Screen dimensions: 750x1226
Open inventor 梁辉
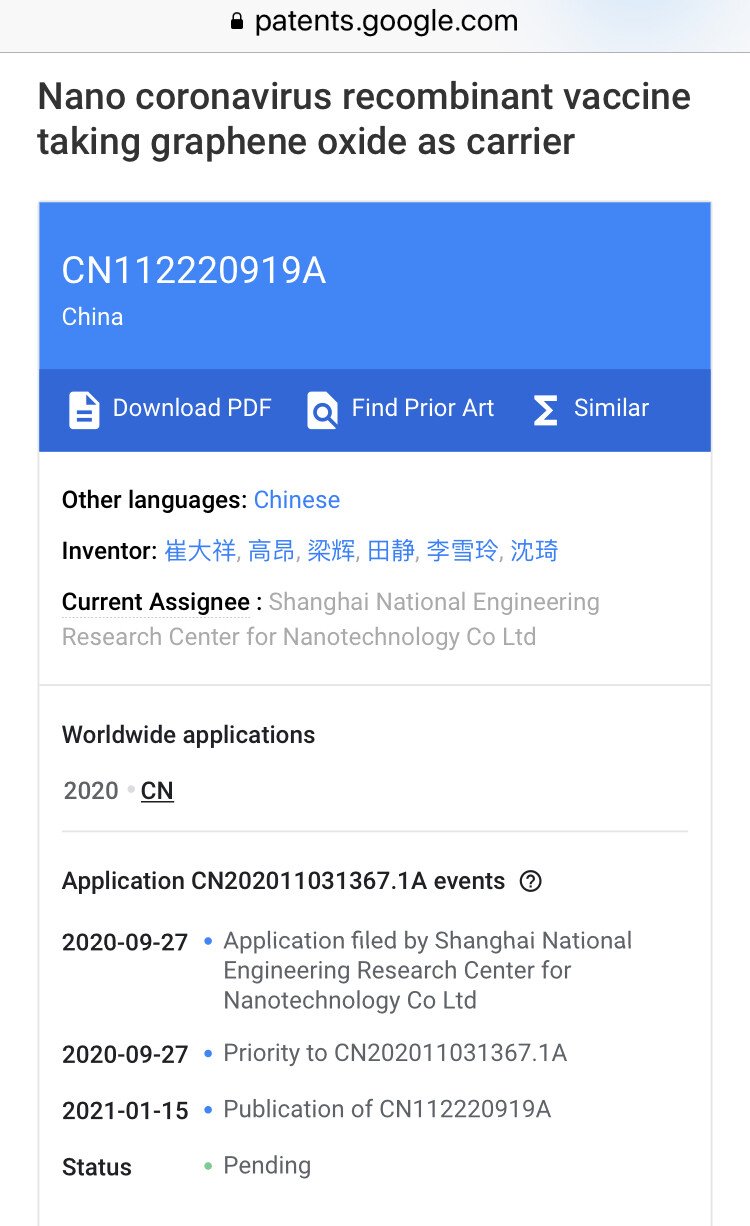pyautogui.click(x=331, y=551)
